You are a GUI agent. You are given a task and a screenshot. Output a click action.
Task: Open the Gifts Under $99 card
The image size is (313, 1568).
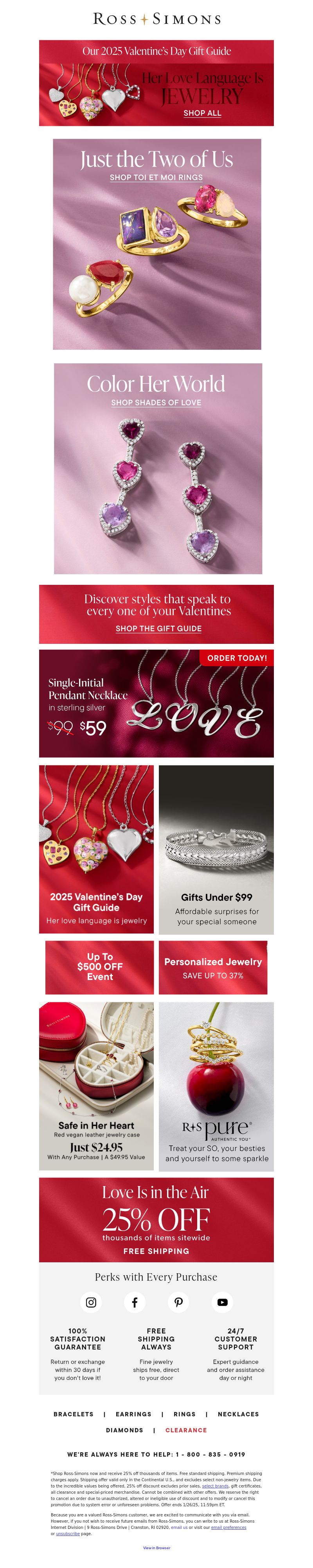[x=216, y=849]
